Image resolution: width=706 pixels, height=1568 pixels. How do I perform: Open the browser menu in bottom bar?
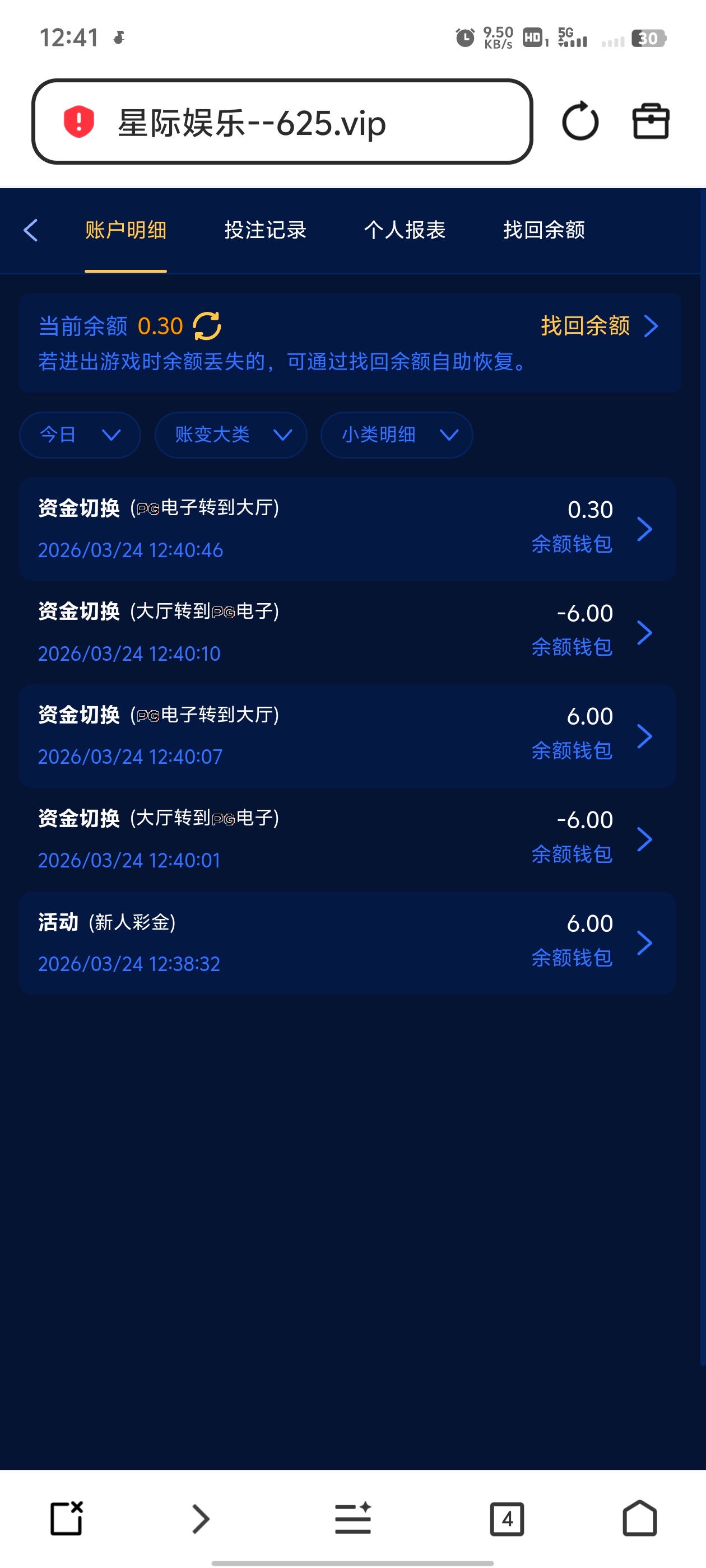click(352, 1519)
